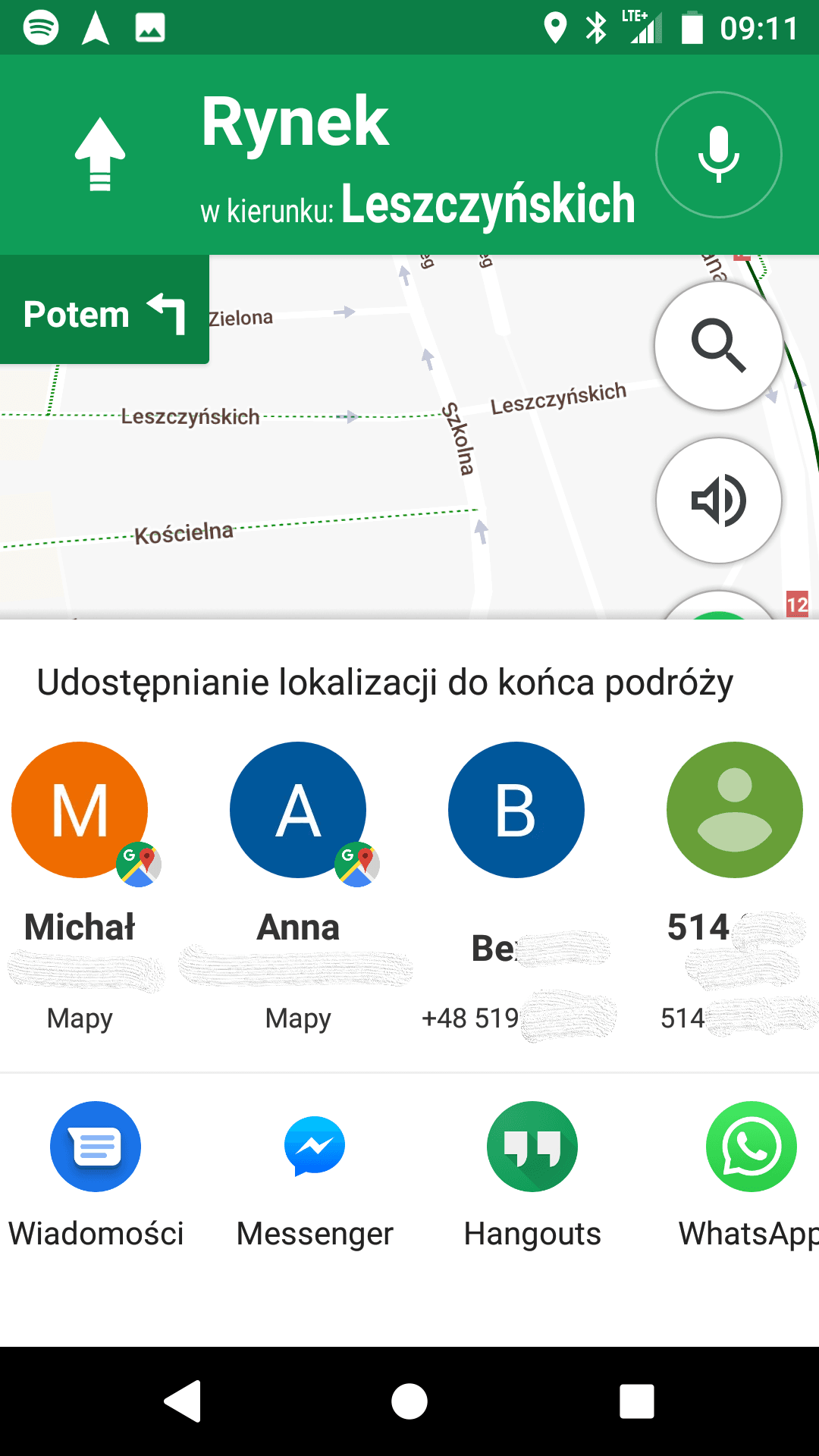Open the search magnifier on the map

pyautogui.click(x=718, y=346)
